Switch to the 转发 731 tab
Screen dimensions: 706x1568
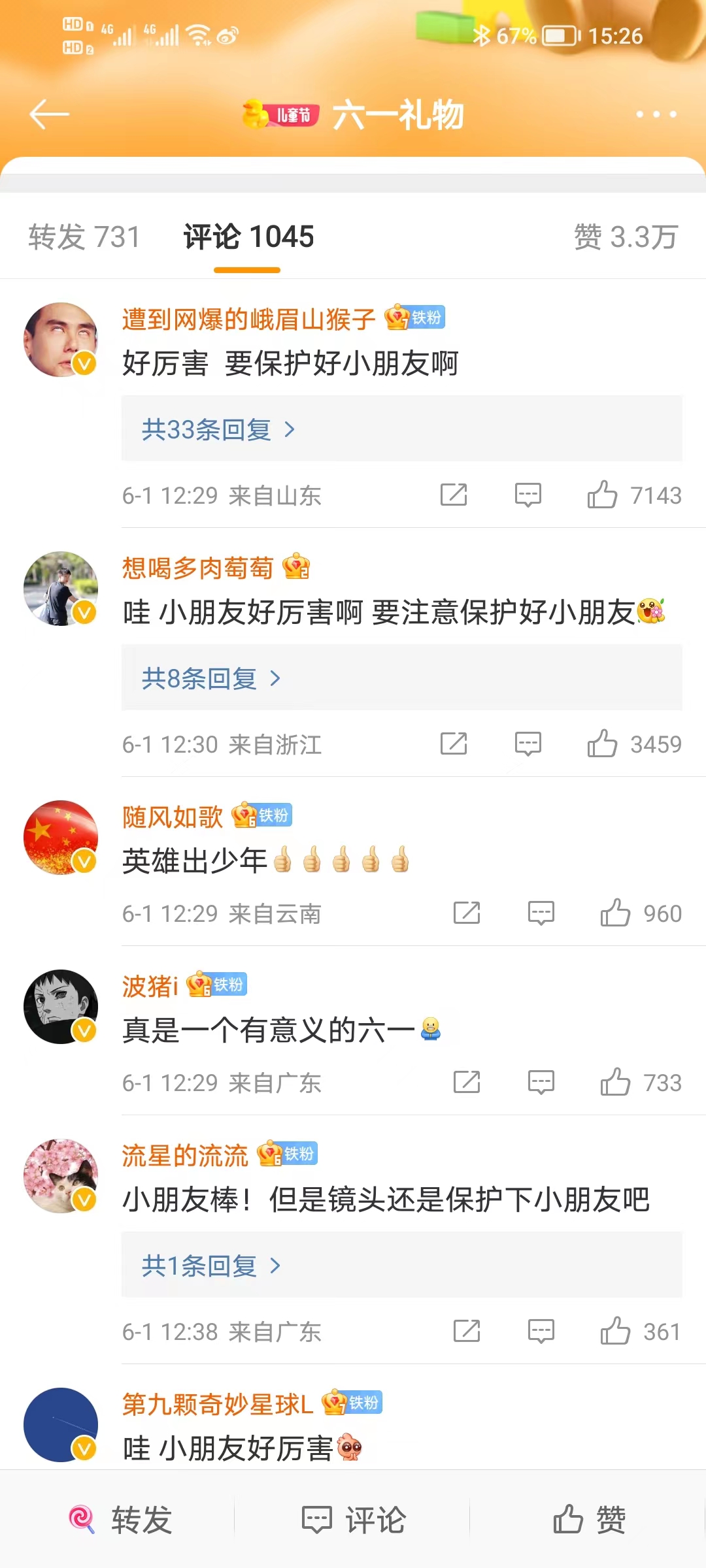click(x=84, y=237)
